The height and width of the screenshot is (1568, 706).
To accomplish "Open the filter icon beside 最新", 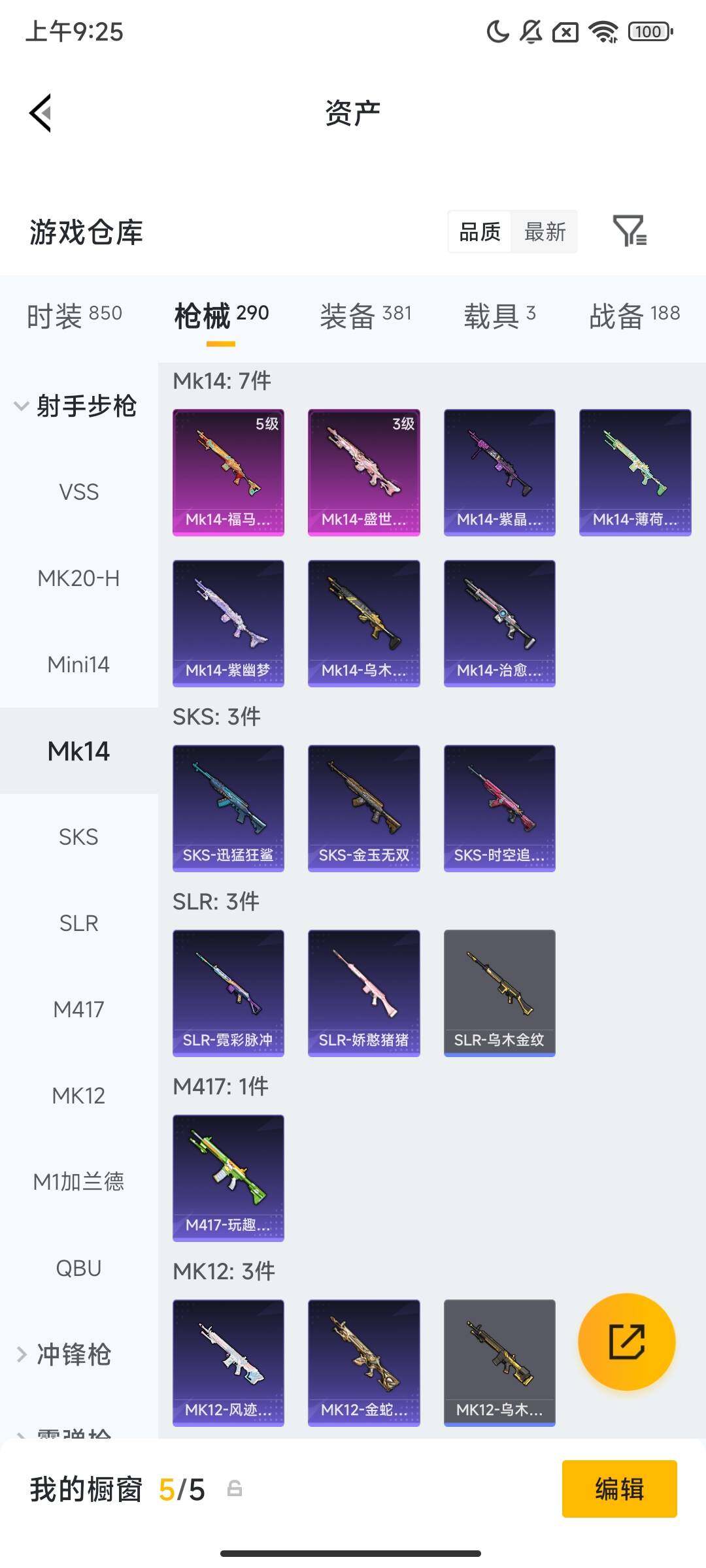I will click(x=630, y=231).
